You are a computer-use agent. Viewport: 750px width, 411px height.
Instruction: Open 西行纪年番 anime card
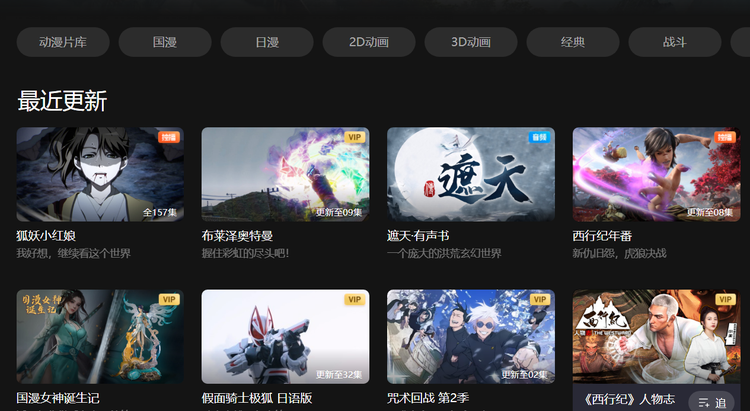[656, 175]
